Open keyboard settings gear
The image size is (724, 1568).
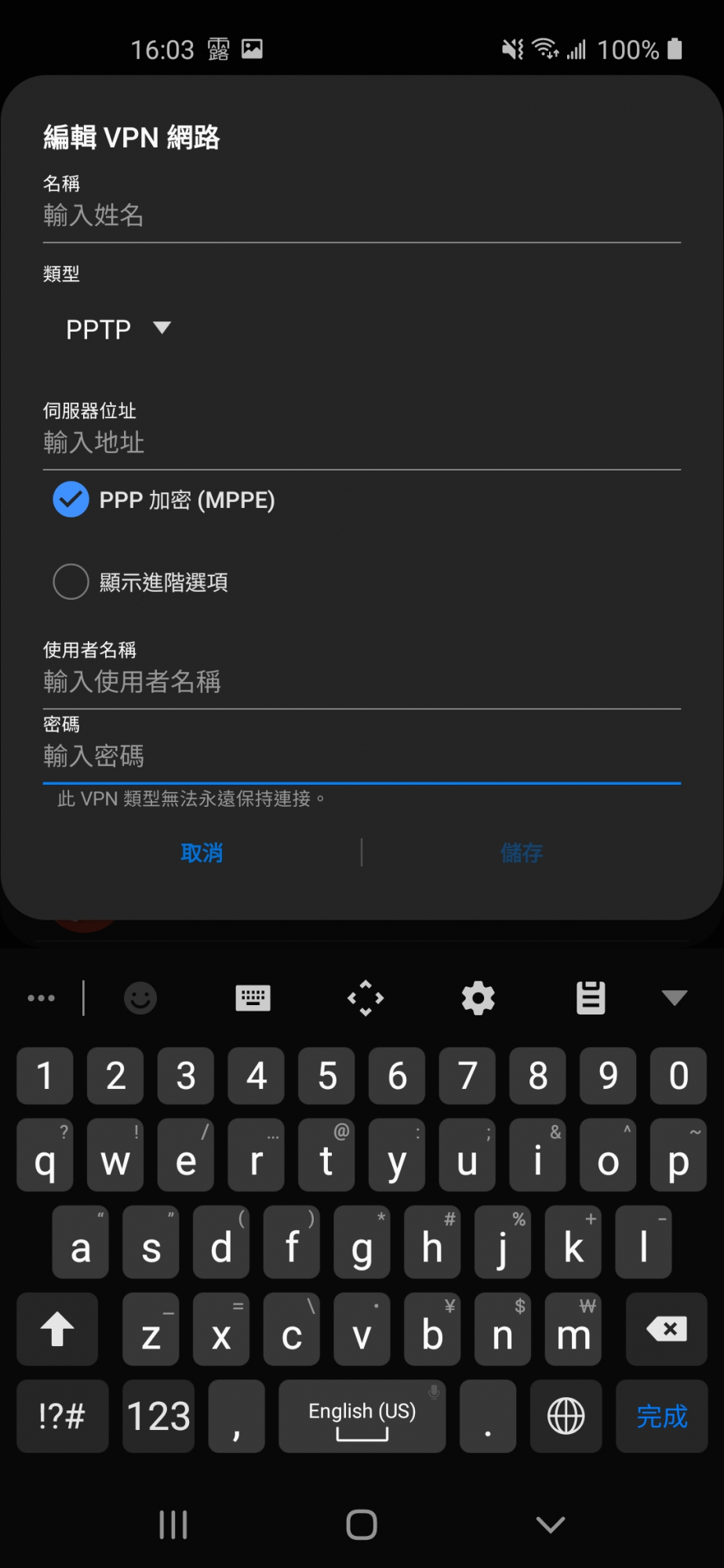[478, 998]
